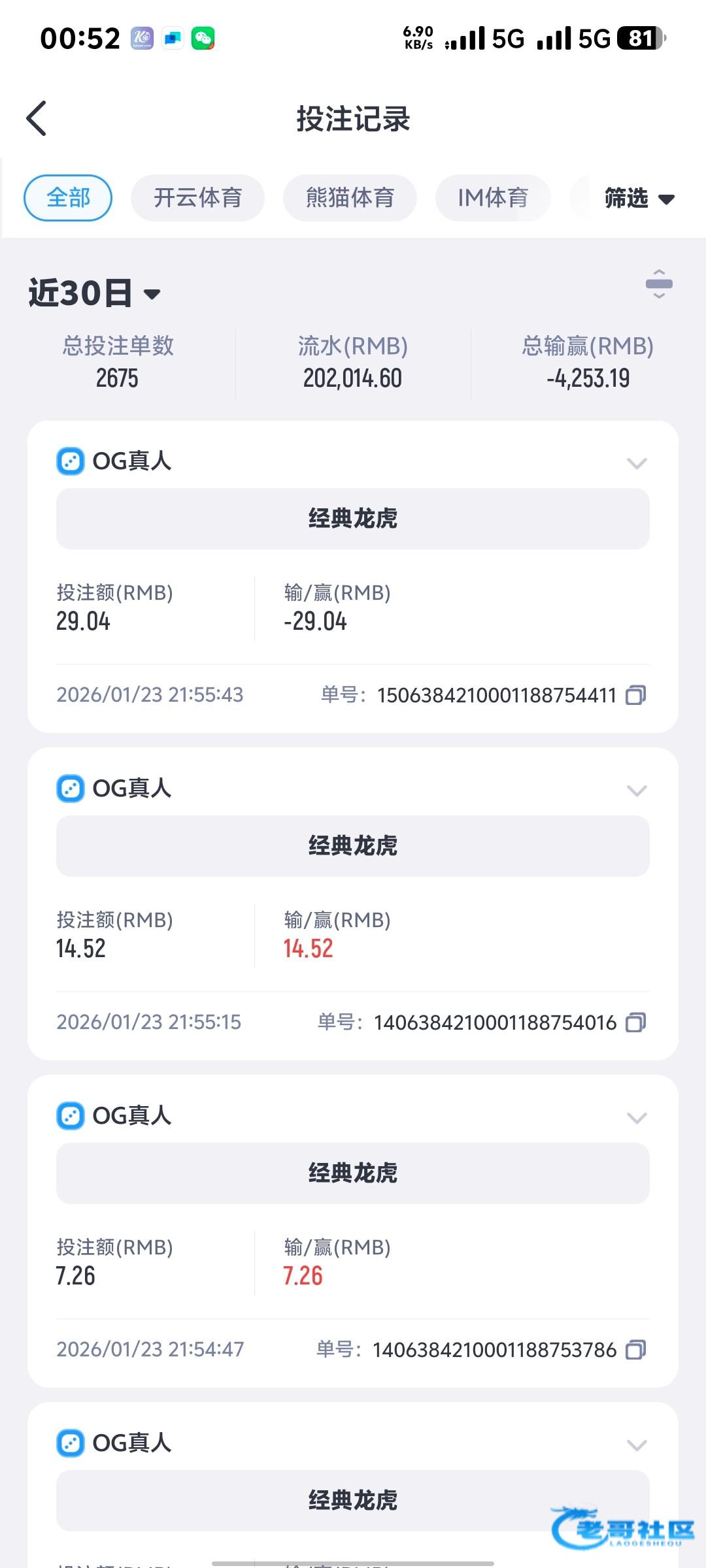The image size is (706, 1568).
Task: Expand the bet record from 21:55:43
Action: pyautogui.click(x=637, y=463)
